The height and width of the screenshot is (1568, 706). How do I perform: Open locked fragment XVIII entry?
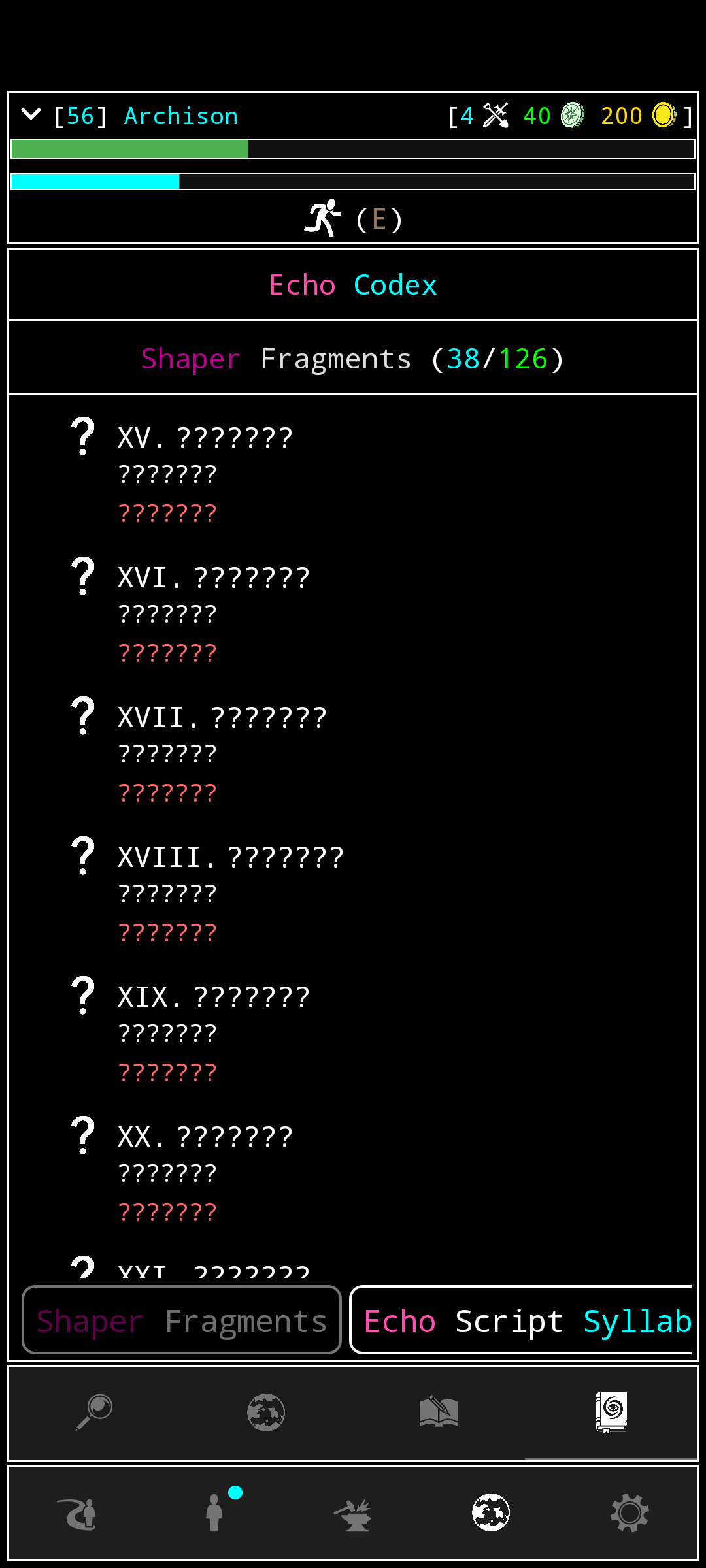(x=230, y=893)
